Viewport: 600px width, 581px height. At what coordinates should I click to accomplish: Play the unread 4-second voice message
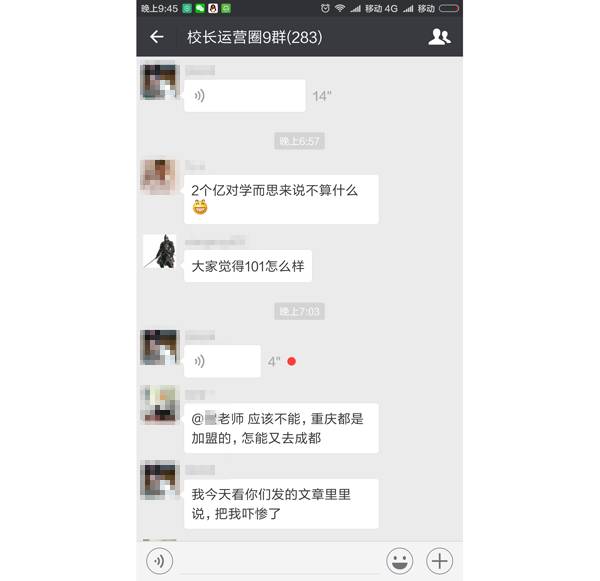click(x=222, y=361)
